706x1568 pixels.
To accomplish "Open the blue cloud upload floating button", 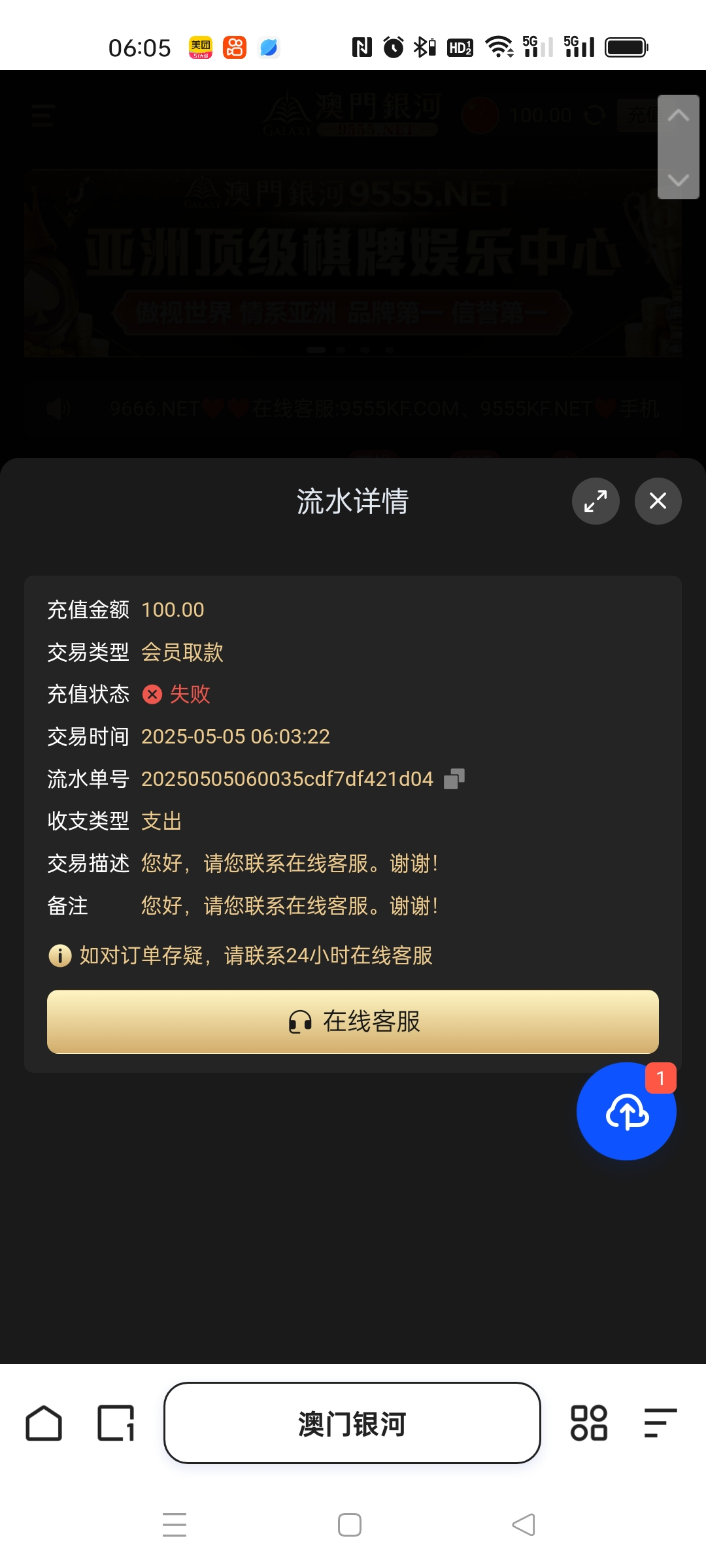I will [626, 1111].
